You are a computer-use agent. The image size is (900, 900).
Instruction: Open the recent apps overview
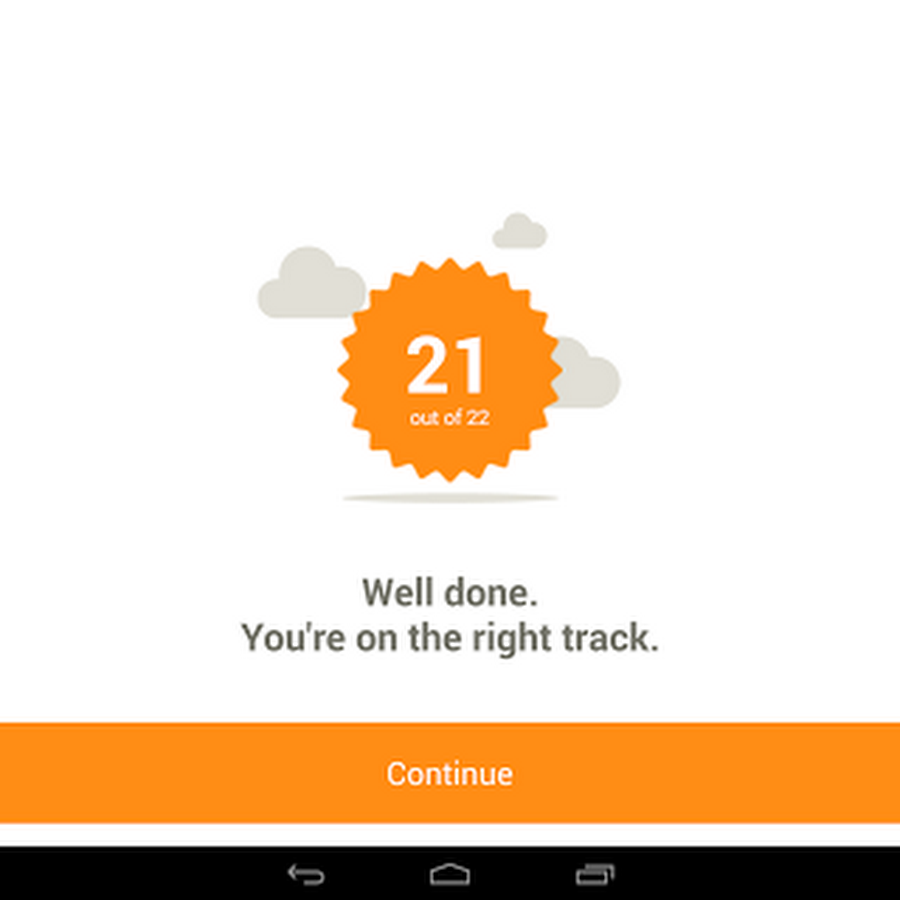pyautogui.click(x=594, y=874)
